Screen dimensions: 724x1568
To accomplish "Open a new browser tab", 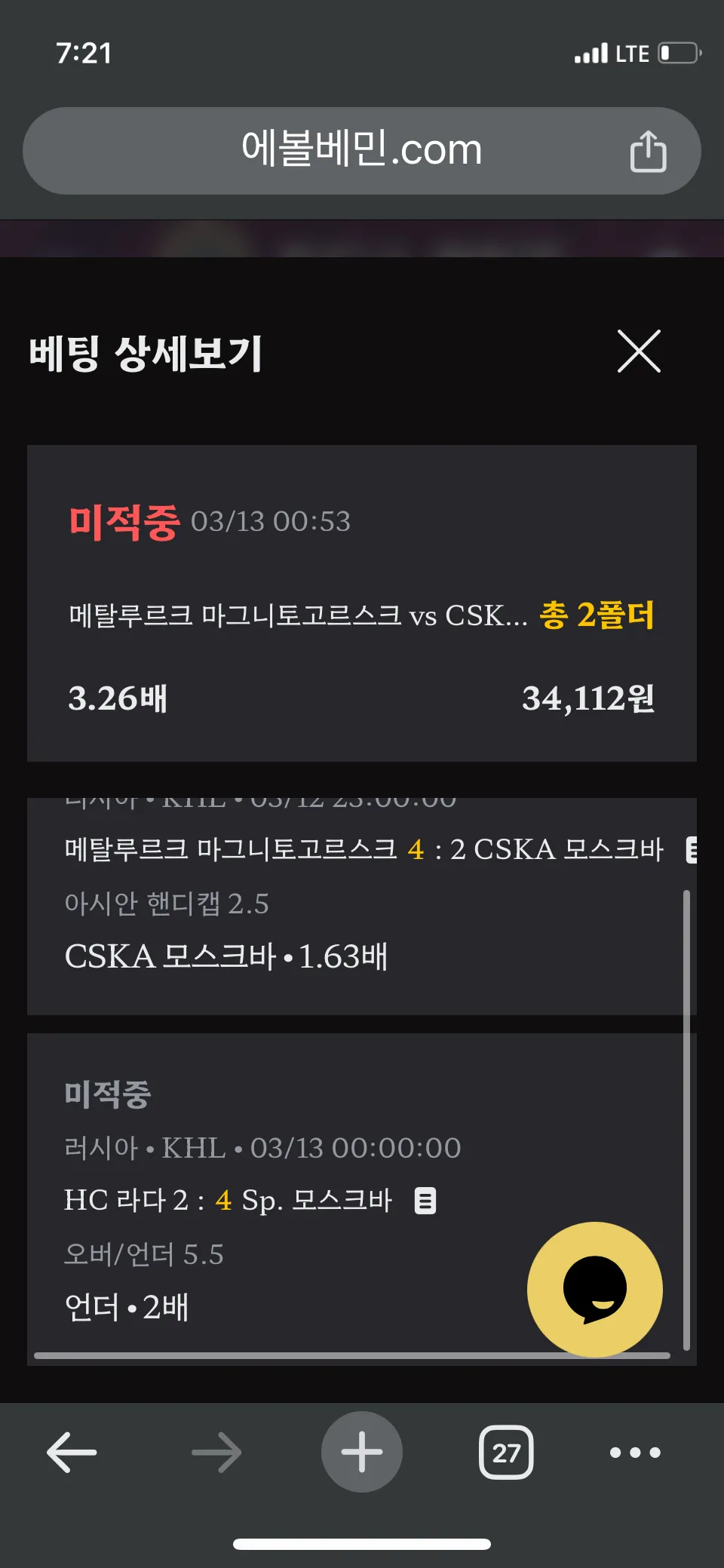I will click(x=362, y=1452).
